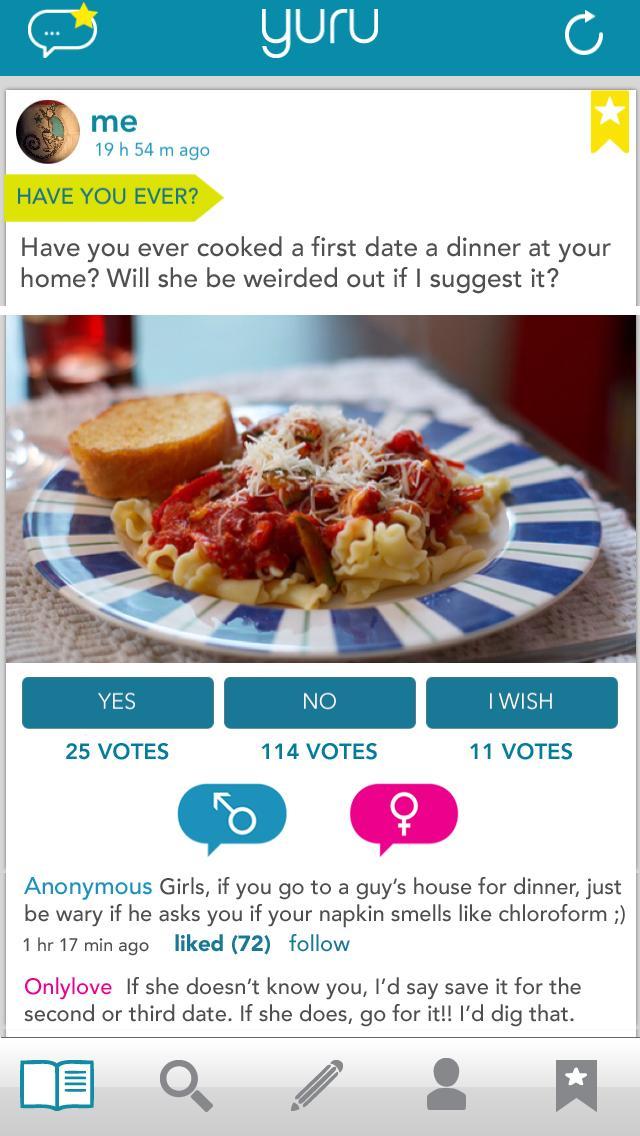Switch to the feed book tab
The image size is (640, 1136).
click(57, 1086)
